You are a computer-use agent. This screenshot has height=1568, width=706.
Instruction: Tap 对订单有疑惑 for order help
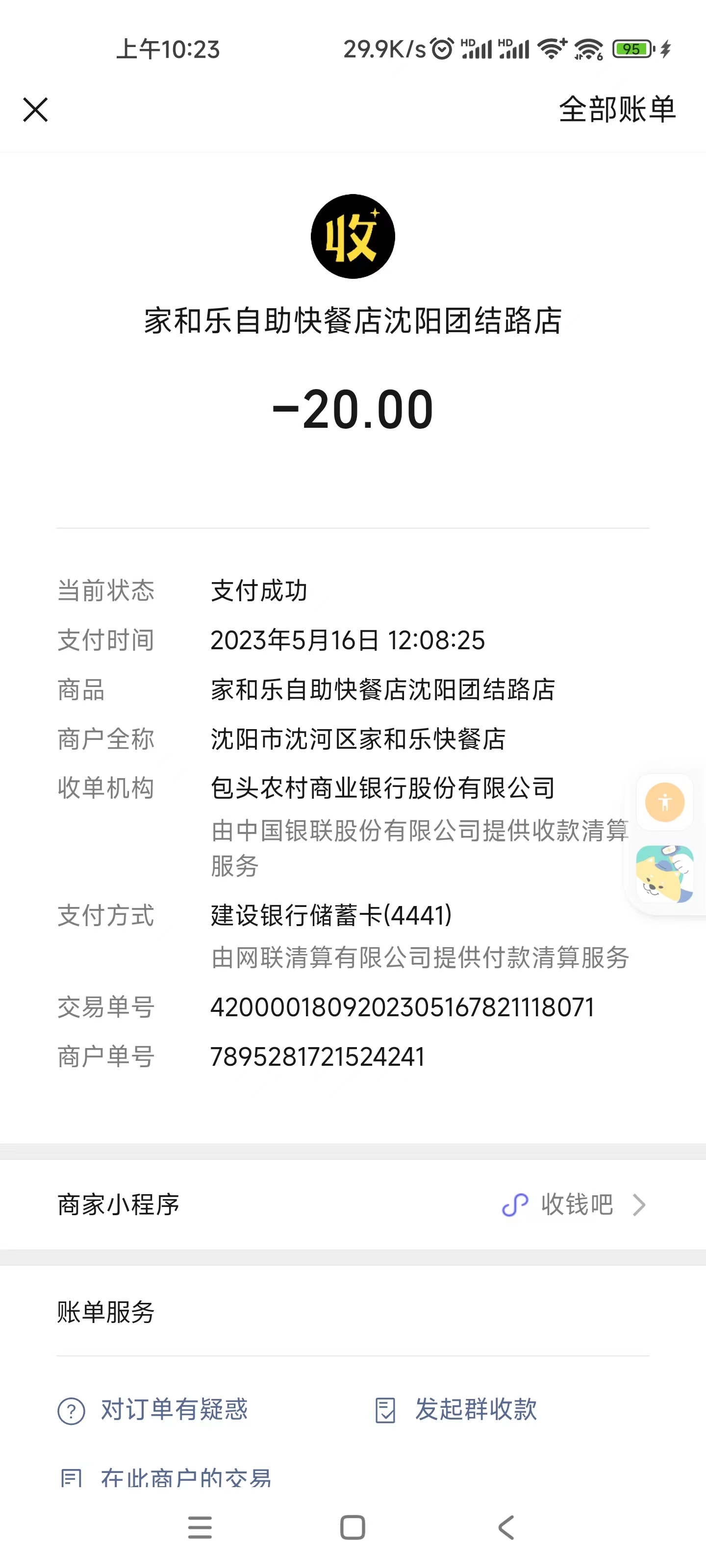coord(153,1410)
